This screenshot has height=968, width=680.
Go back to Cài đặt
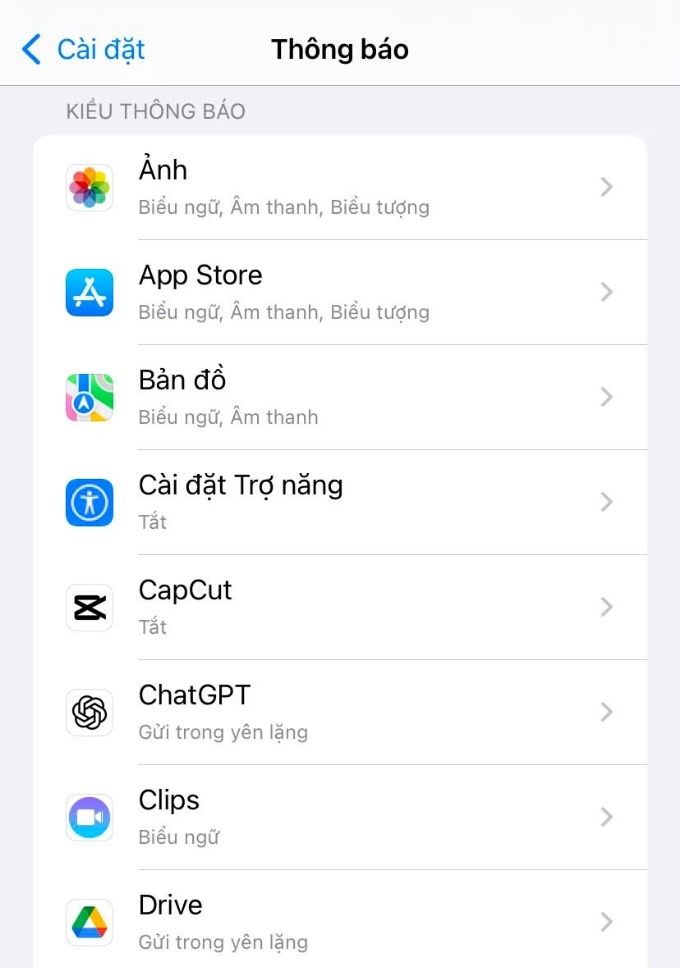[84, 49]
